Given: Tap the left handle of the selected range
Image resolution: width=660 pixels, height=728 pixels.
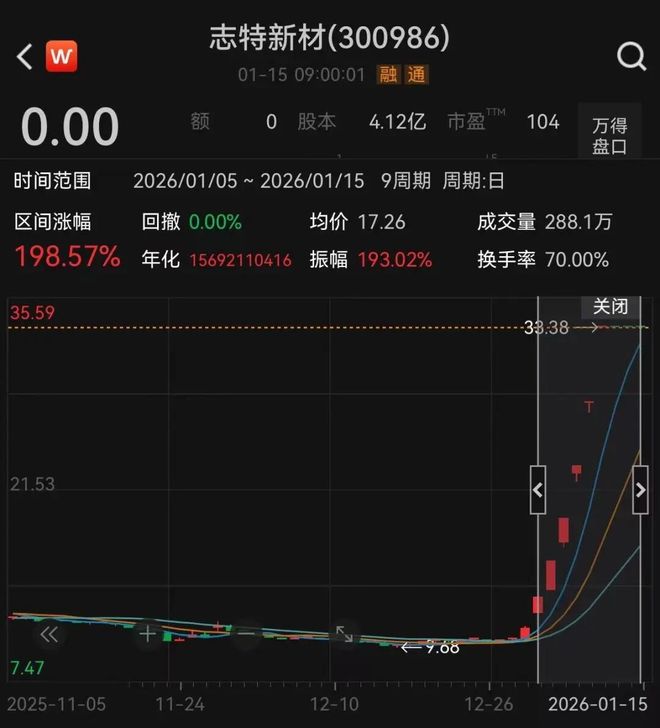Looking at the screenshot, I should [x=538, y=490].
